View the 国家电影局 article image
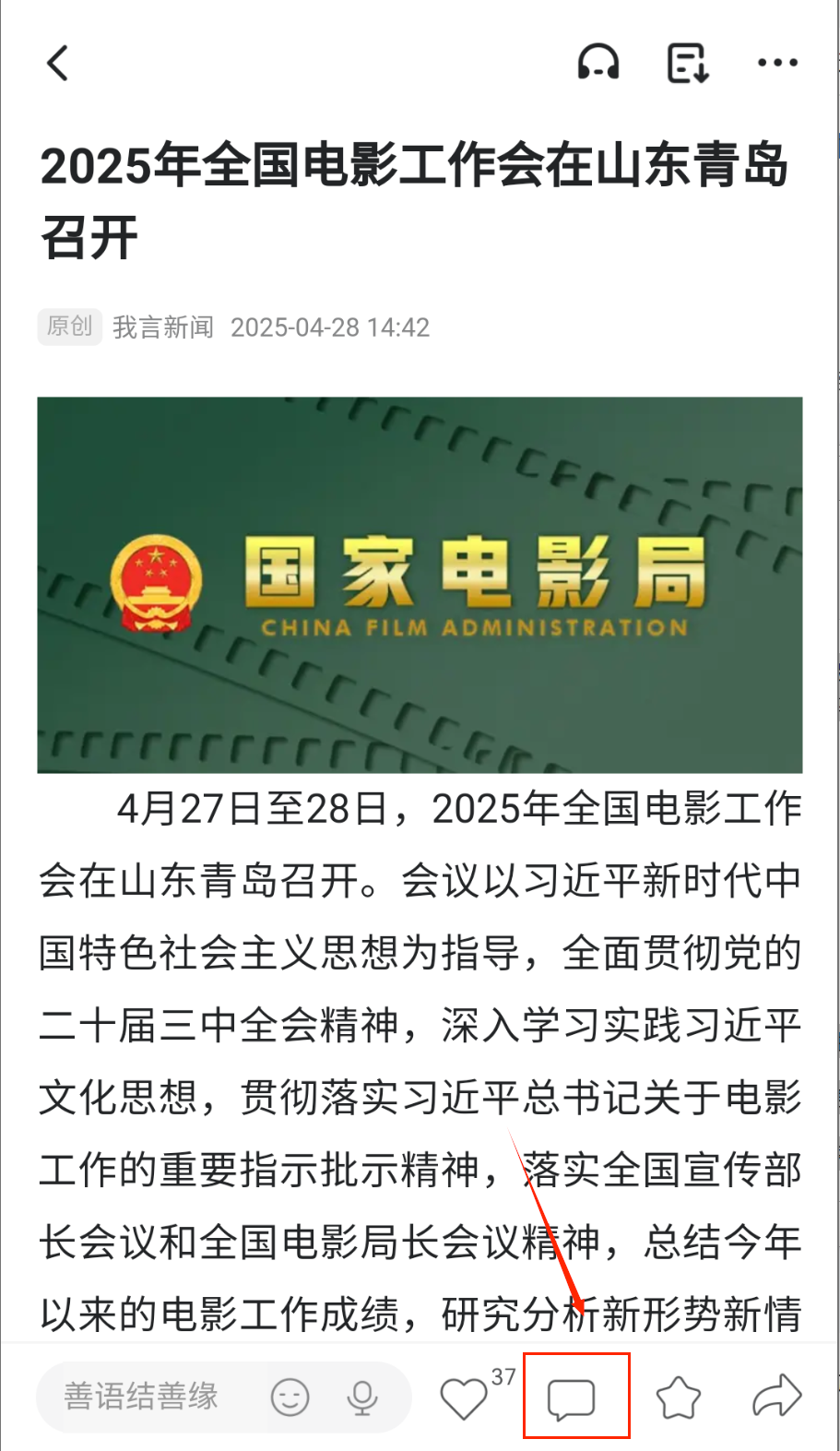The height and width of the screenshot is (1451, 840). click(x=420, y=584)
